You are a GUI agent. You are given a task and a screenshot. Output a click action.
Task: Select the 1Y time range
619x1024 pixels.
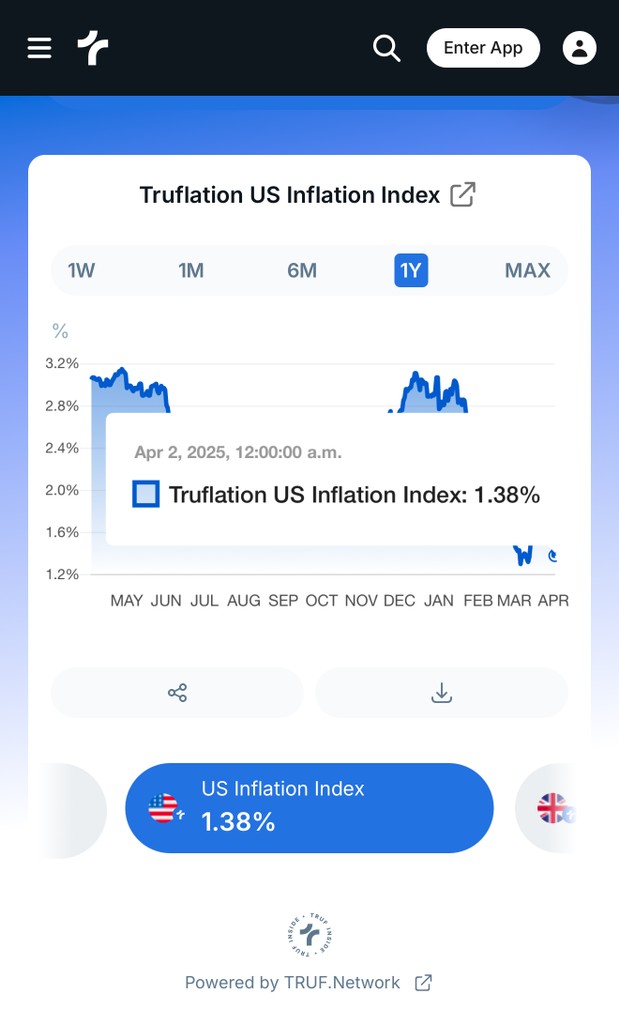[x=411, y=270]
